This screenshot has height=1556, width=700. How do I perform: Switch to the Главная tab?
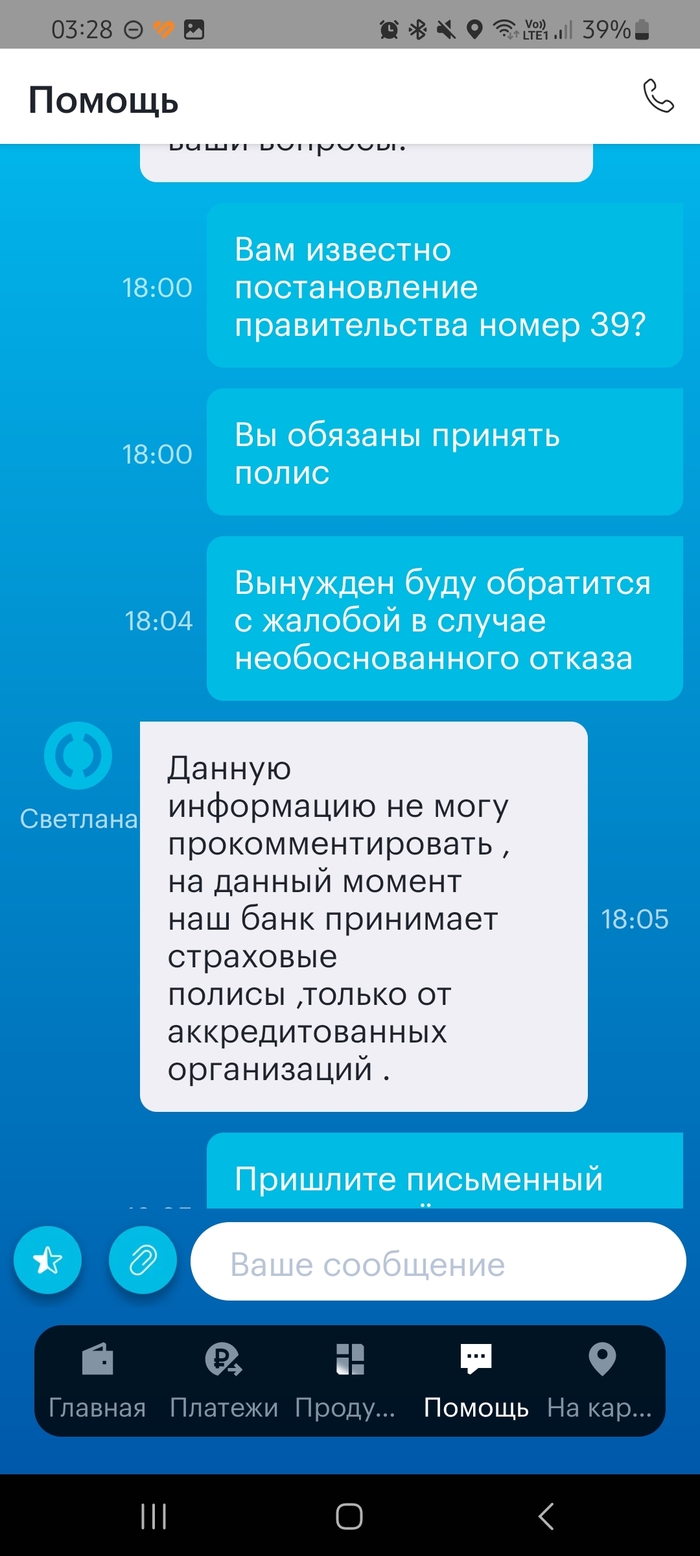click(97, 1380)
